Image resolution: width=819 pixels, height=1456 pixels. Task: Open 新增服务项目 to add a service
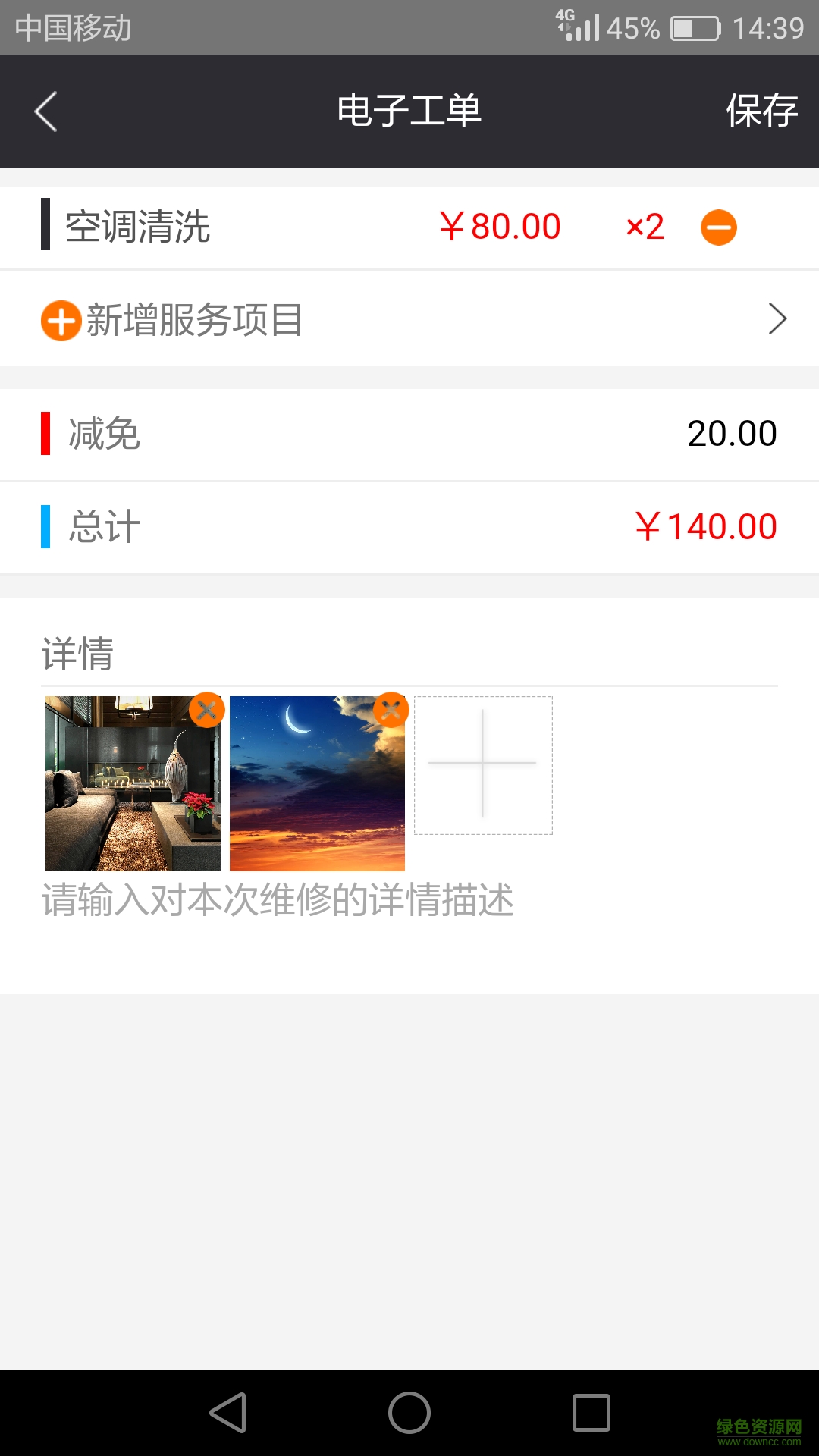(x=409, y=319)
